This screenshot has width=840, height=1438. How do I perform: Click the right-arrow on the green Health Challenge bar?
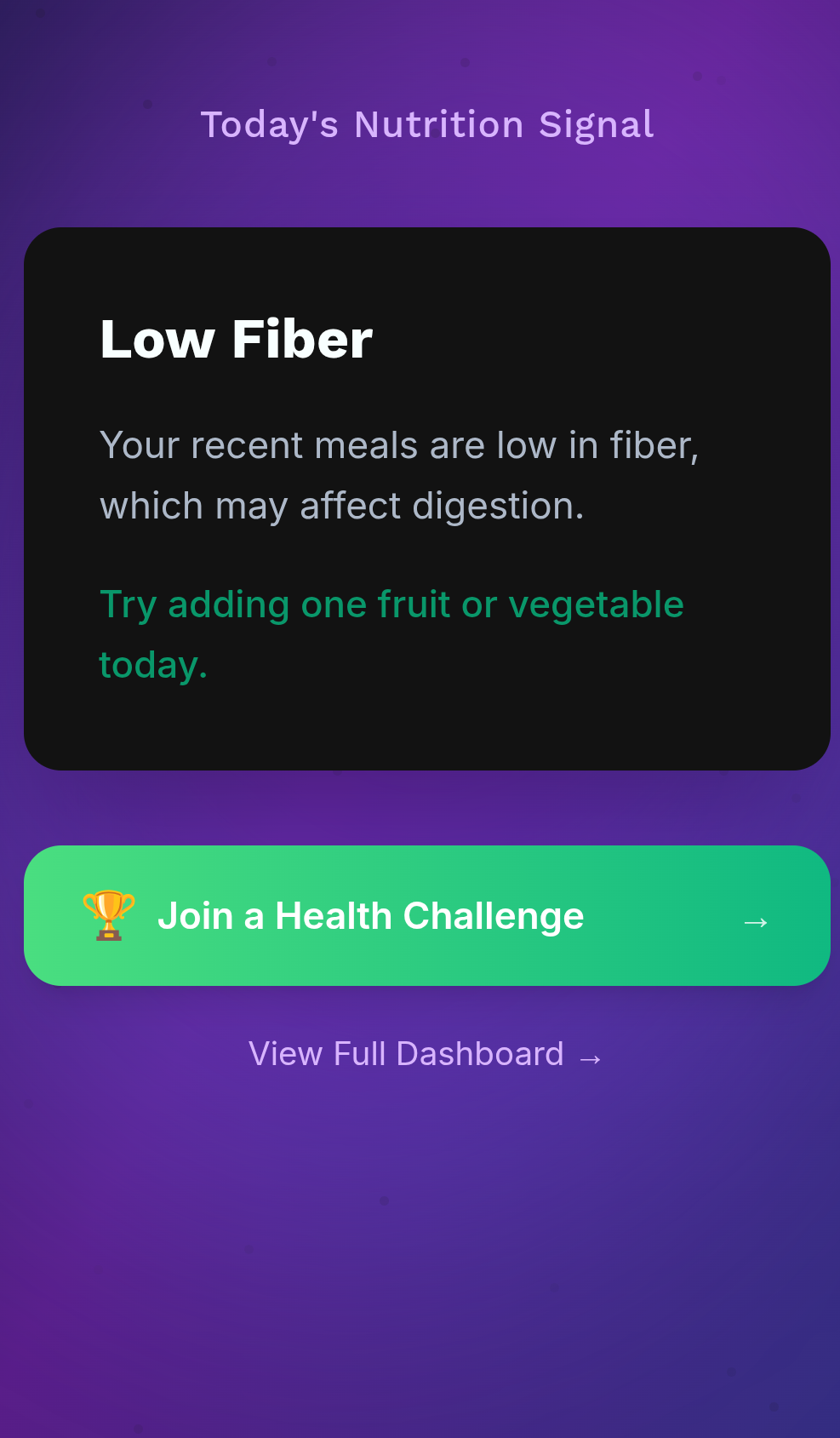757,921
